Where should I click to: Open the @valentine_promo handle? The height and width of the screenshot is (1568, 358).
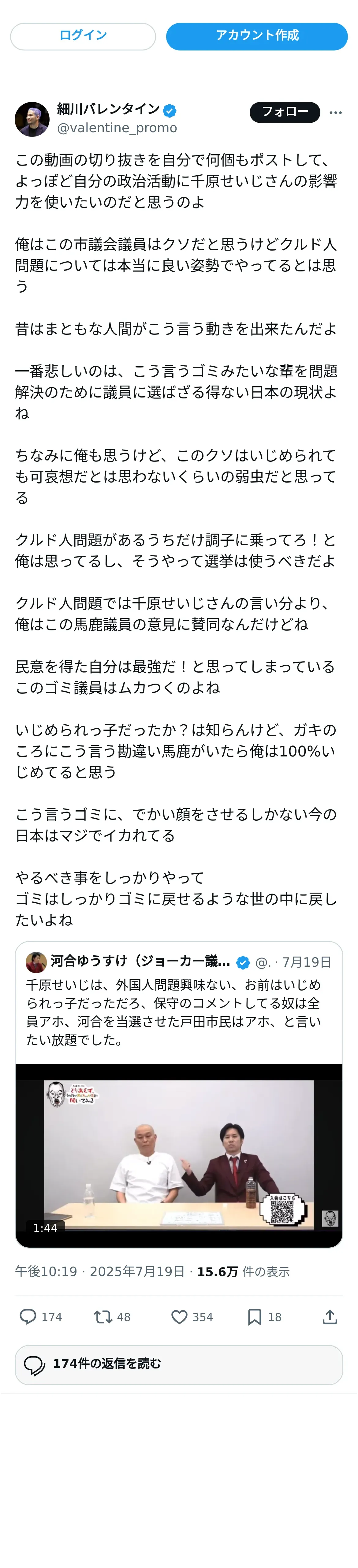click(x=117, y=128)
